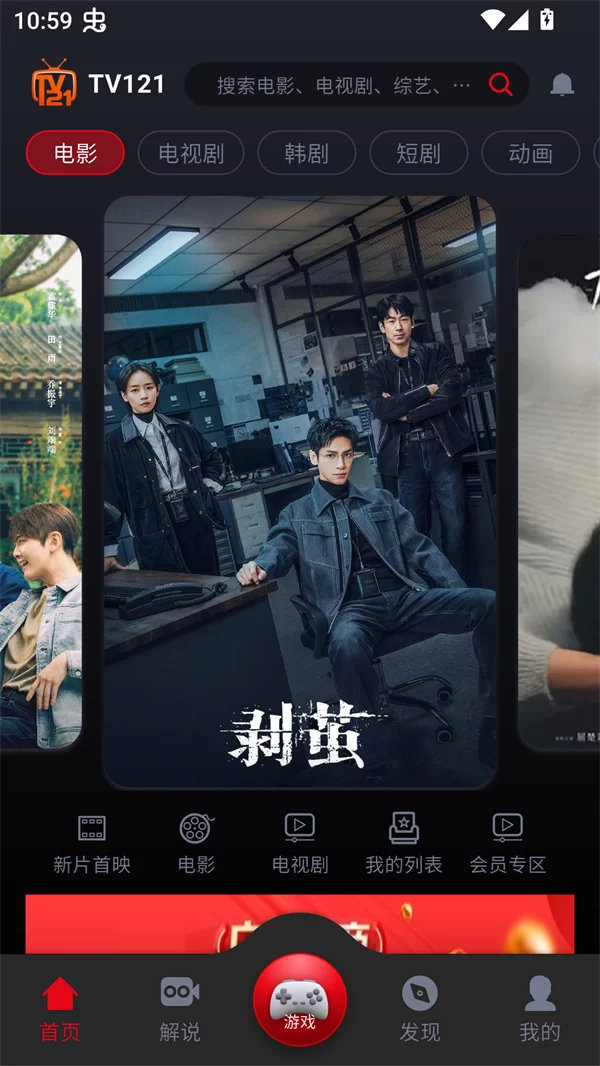This screenshot has width=600, height=1066.
Task: Open the 游戏 center button
Action: (x=300, y=1000)
